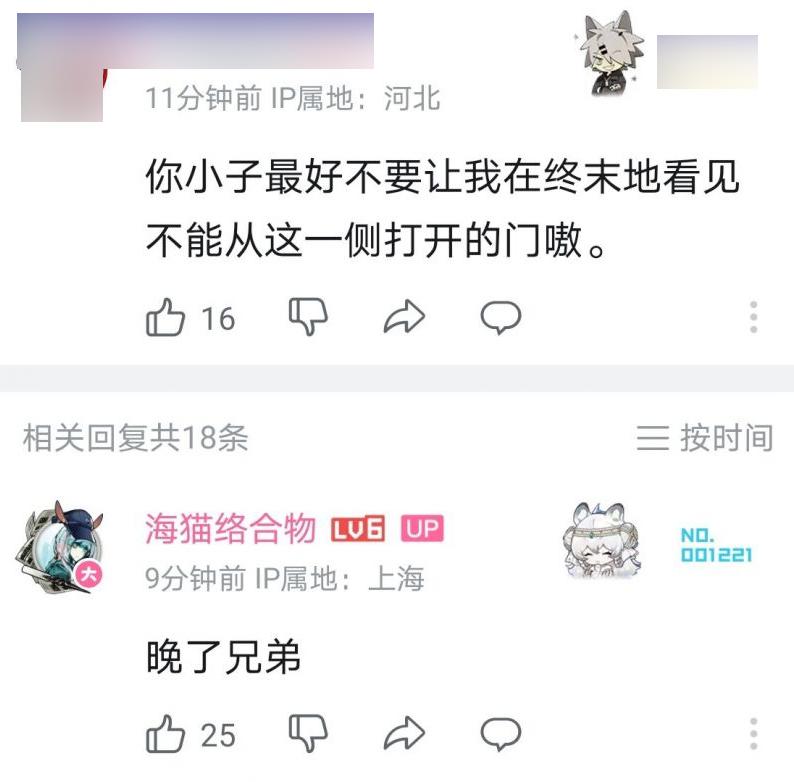Open the 海猫络合物 username link
The image size is (794, 782).
pos(230,528)
